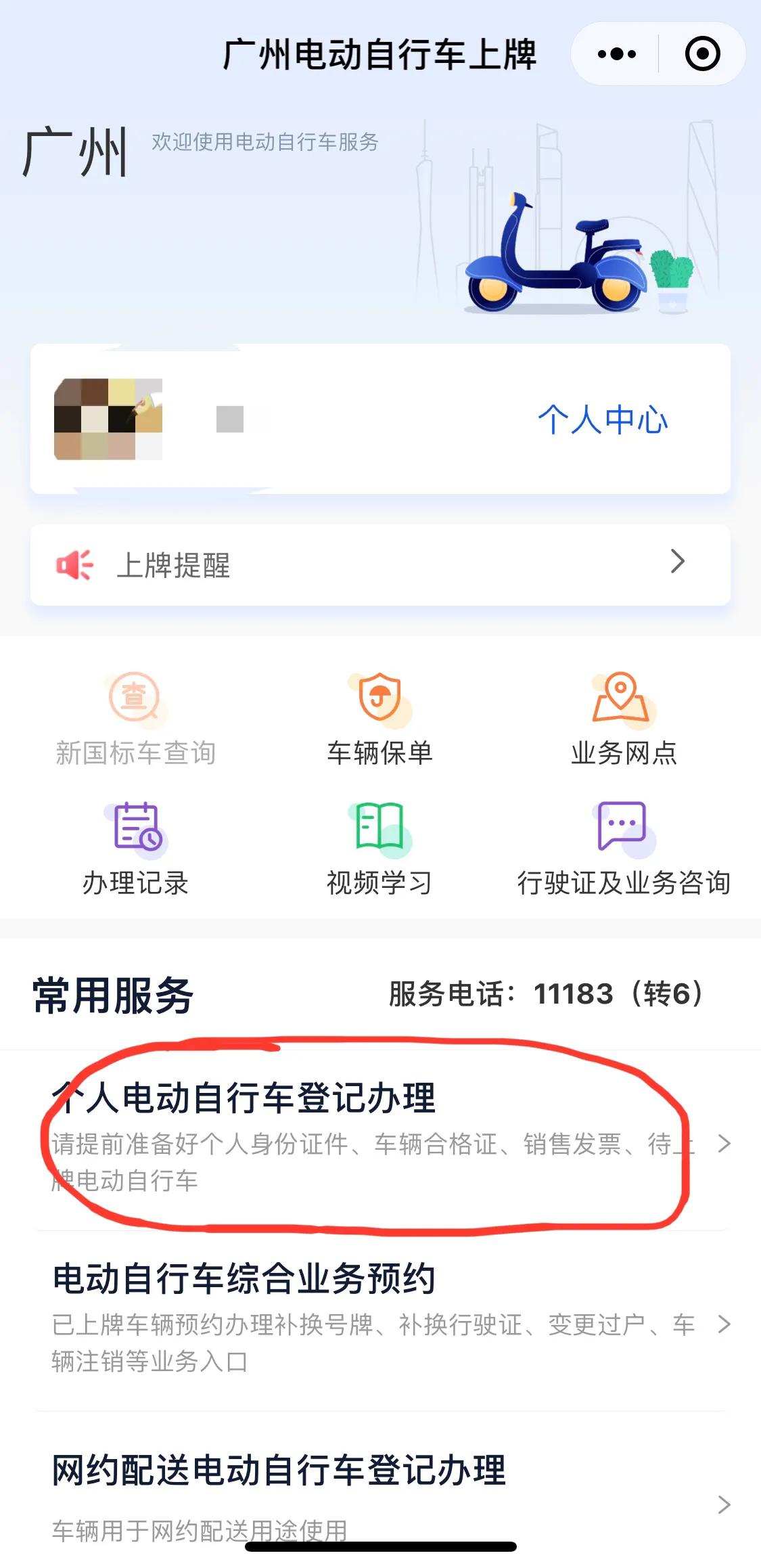This screenshot has height=1568, width=761.
Task: Open the mini-program options menu (three dots)
Action: 614,53
